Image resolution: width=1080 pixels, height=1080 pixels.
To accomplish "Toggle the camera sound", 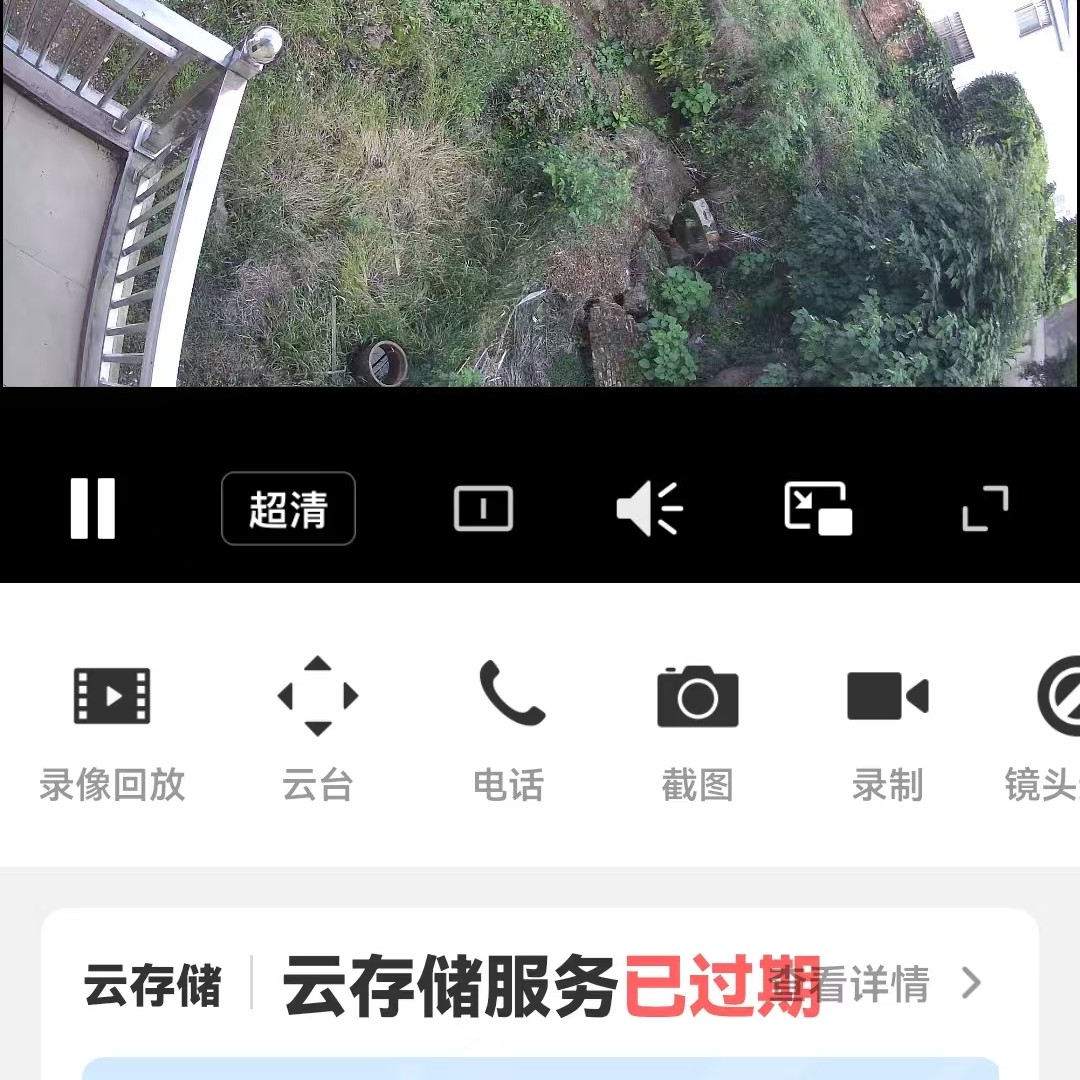I will click(649, 508).
